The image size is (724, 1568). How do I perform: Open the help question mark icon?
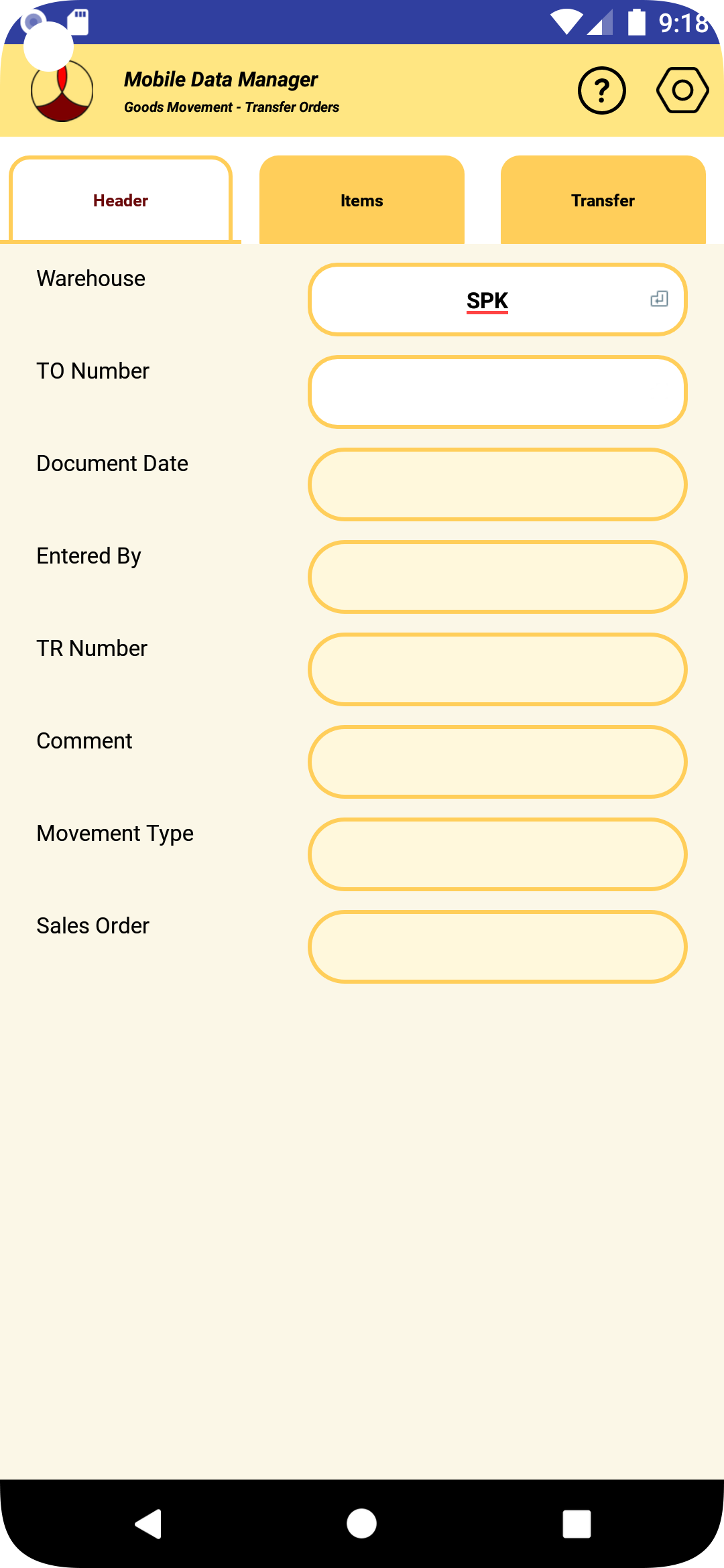pyautogui.click(x=601, y=90)
